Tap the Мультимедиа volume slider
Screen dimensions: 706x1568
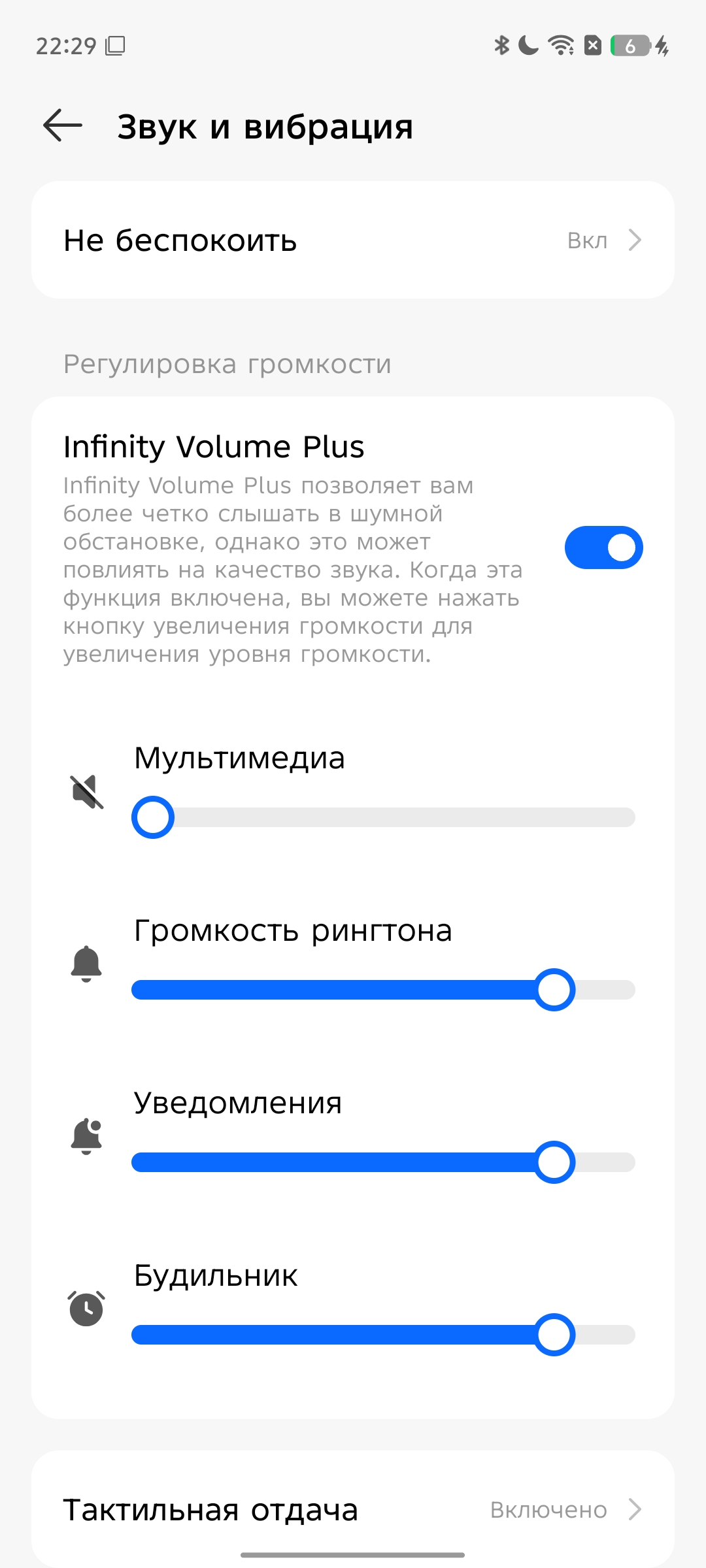click(x=383, y=817)
